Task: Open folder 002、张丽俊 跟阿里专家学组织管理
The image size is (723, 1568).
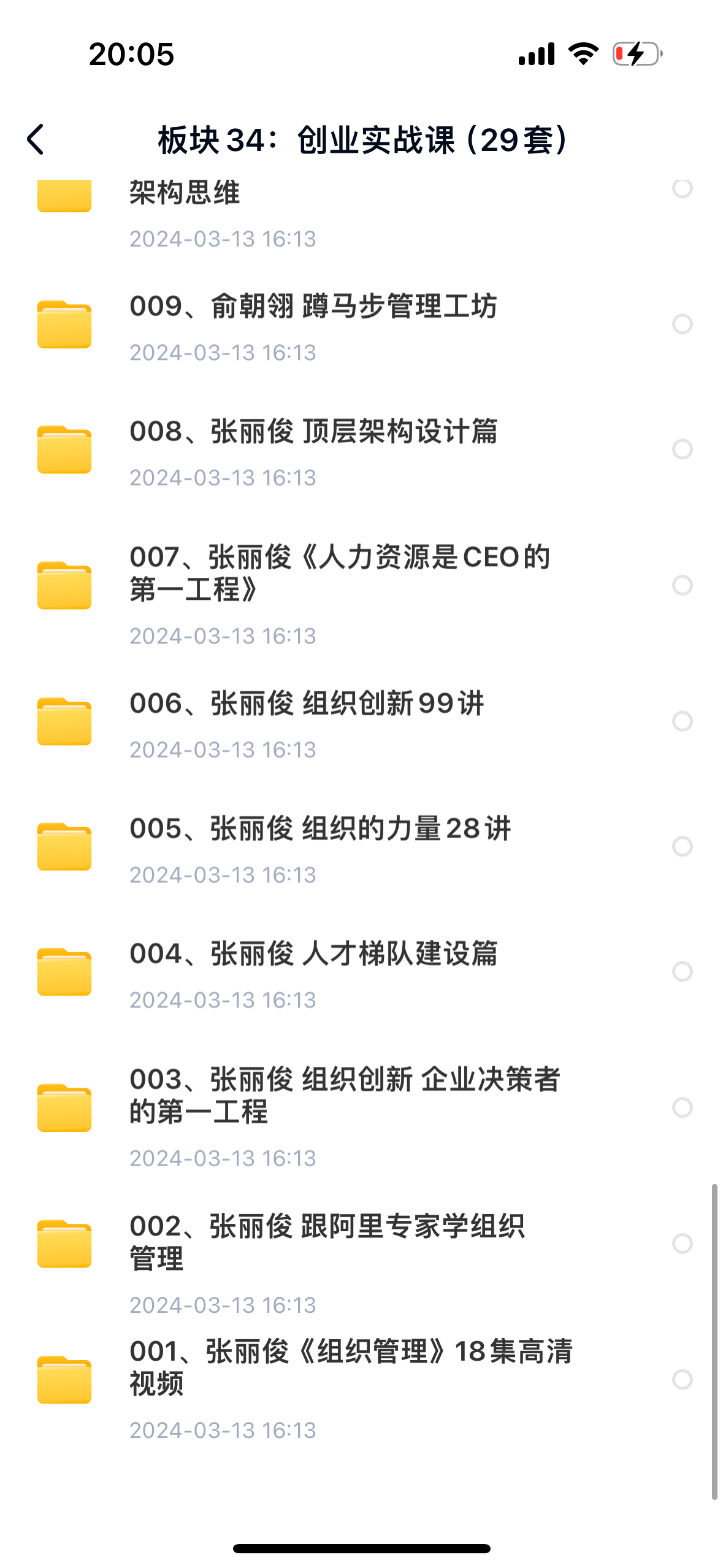Action: click(326, 1242)
